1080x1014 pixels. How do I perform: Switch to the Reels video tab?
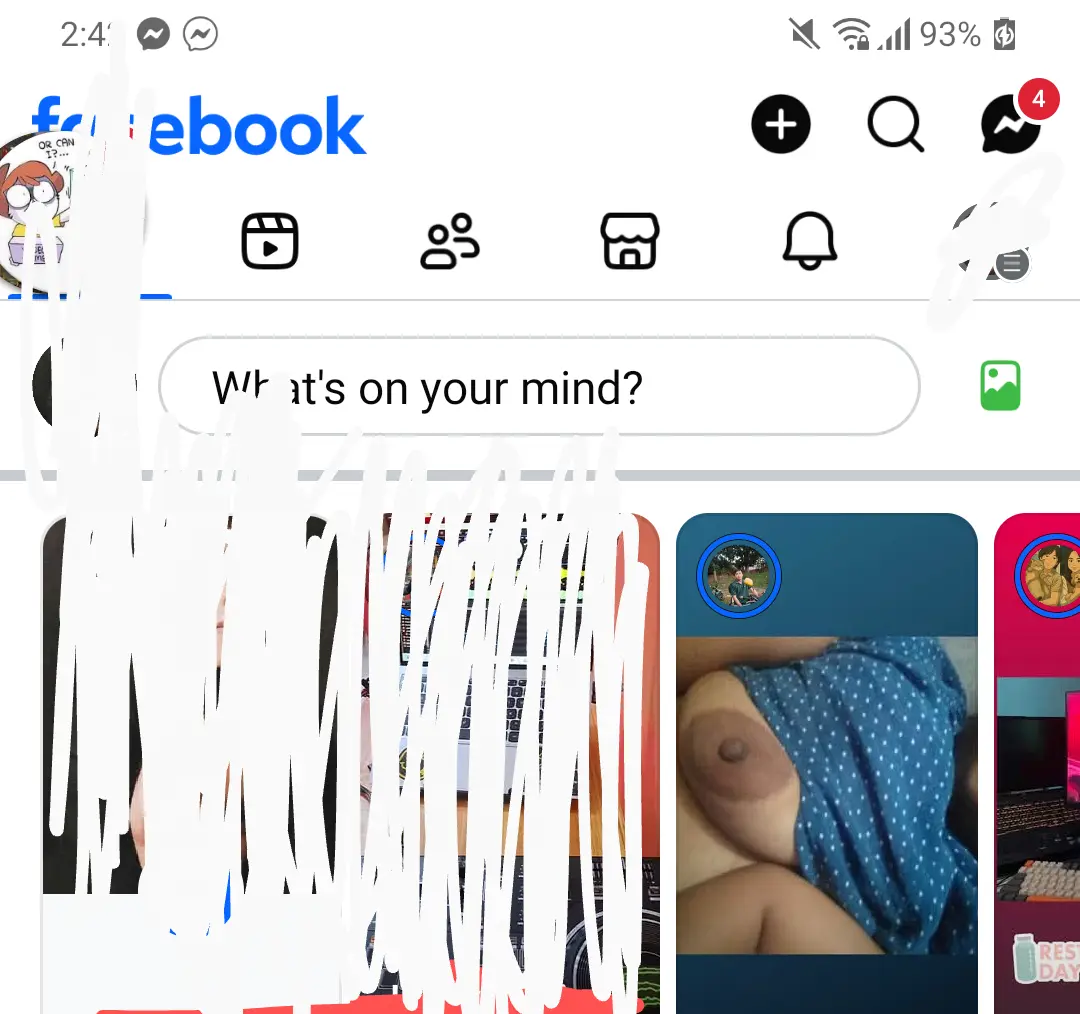tap(270, 242)
